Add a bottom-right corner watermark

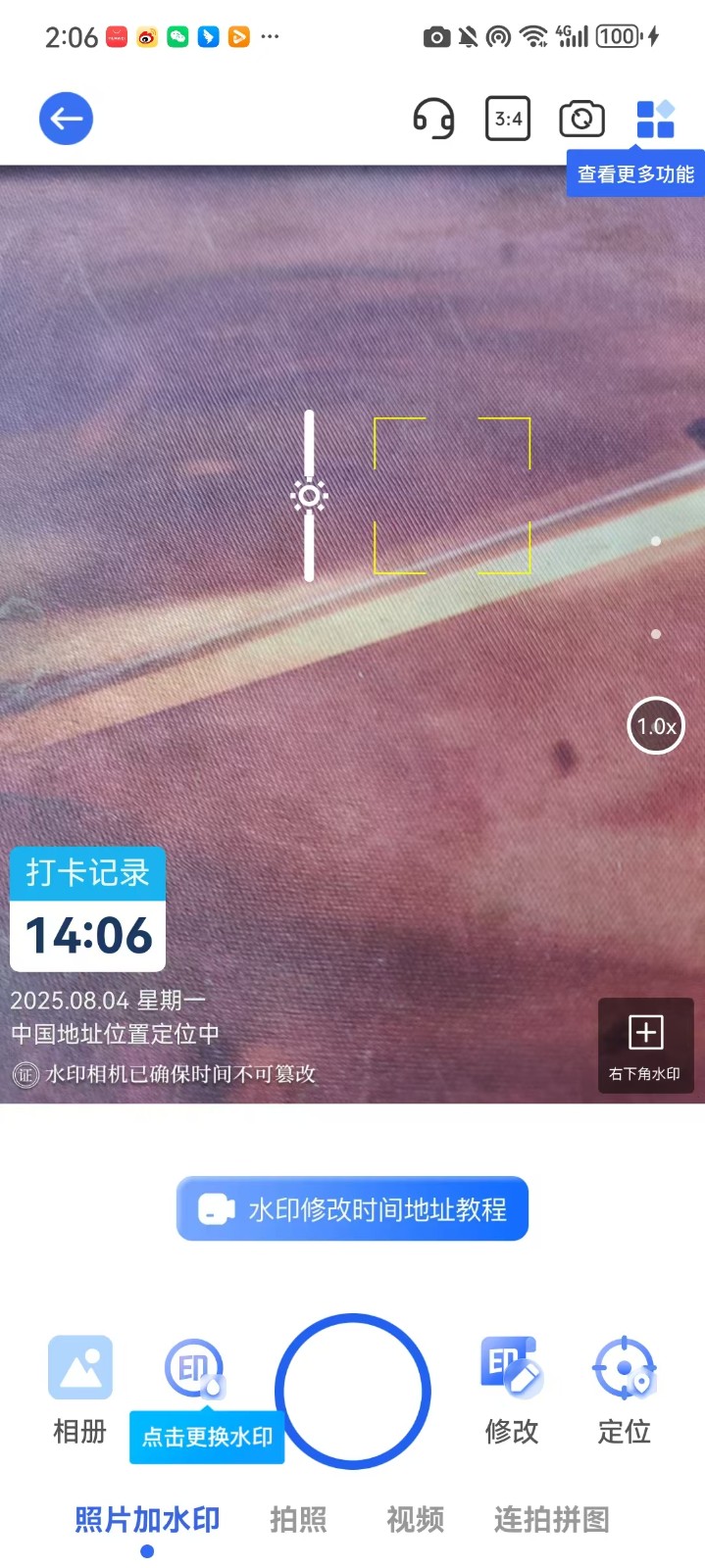pos(645,1045)
